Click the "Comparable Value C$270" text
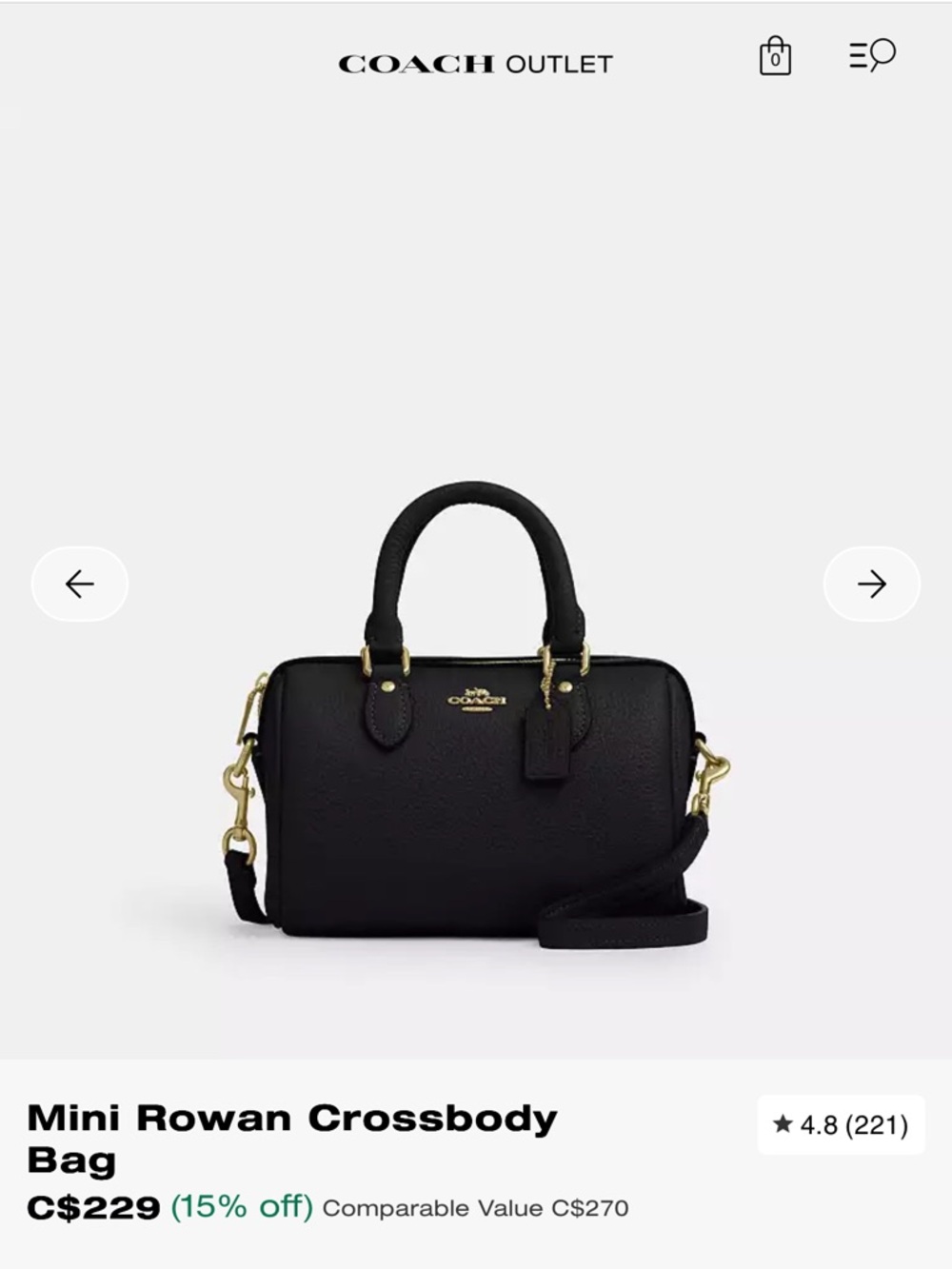Image resolution: width=952 pixels, height=1269 pixels. [474, 1208]
